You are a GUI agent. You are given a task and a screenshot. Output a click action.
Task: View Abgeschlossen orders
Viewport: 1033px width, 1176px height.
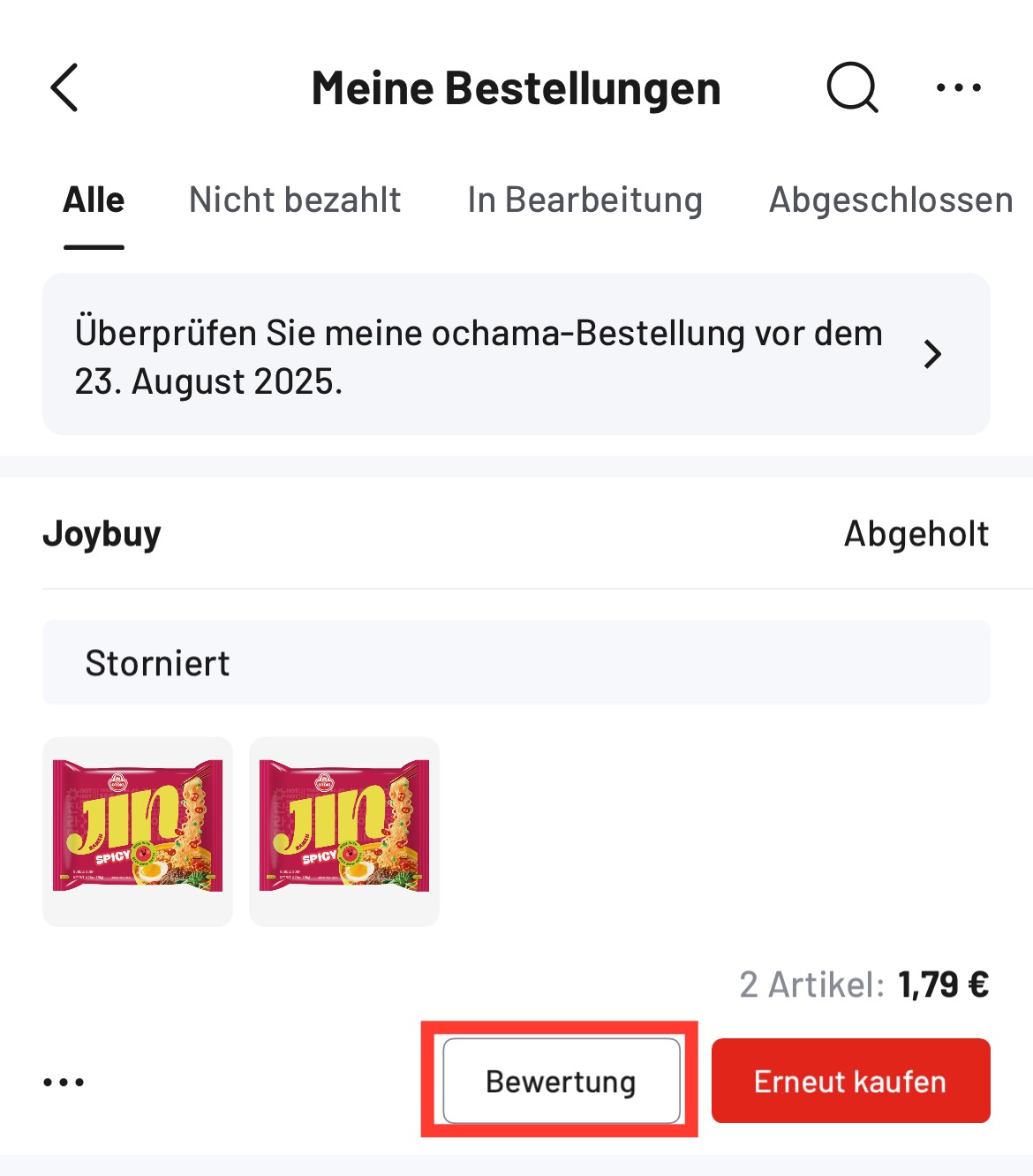coord(890,200)
